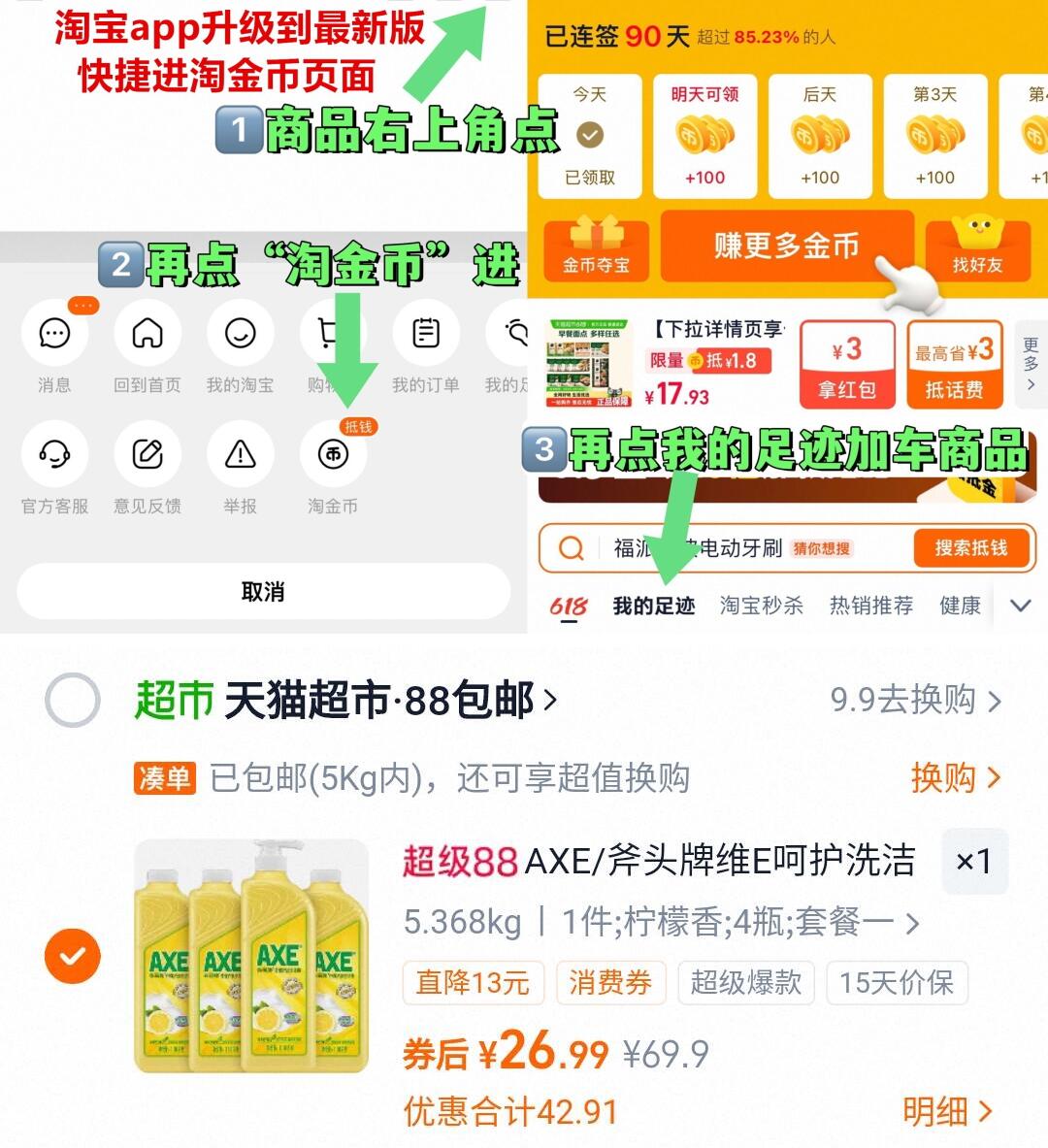Open 我的淘宝 icon
Image resolution: width=1048 pixels, height=1148 pixels.
[x=240, y=333]
